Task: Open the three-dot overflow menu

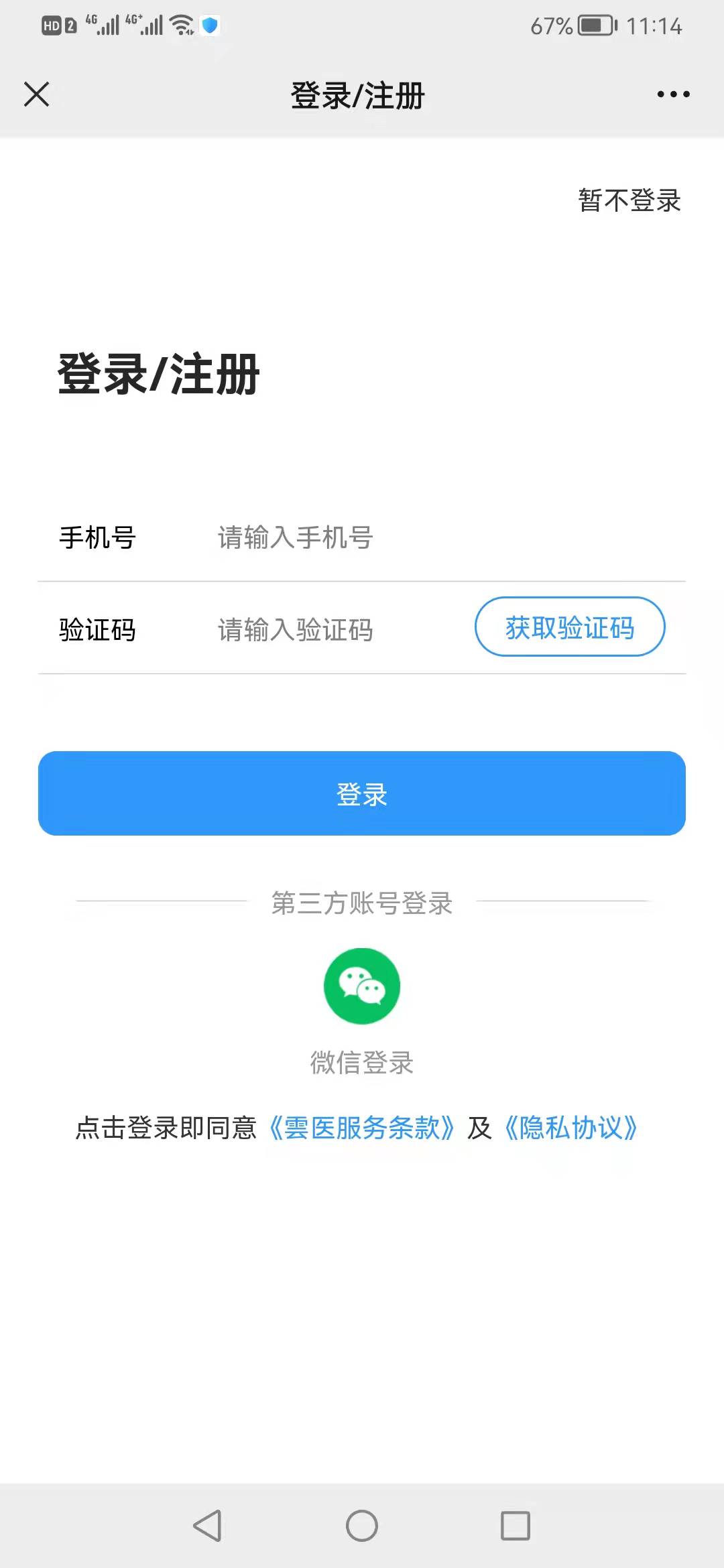Action: tap(673, 94)
